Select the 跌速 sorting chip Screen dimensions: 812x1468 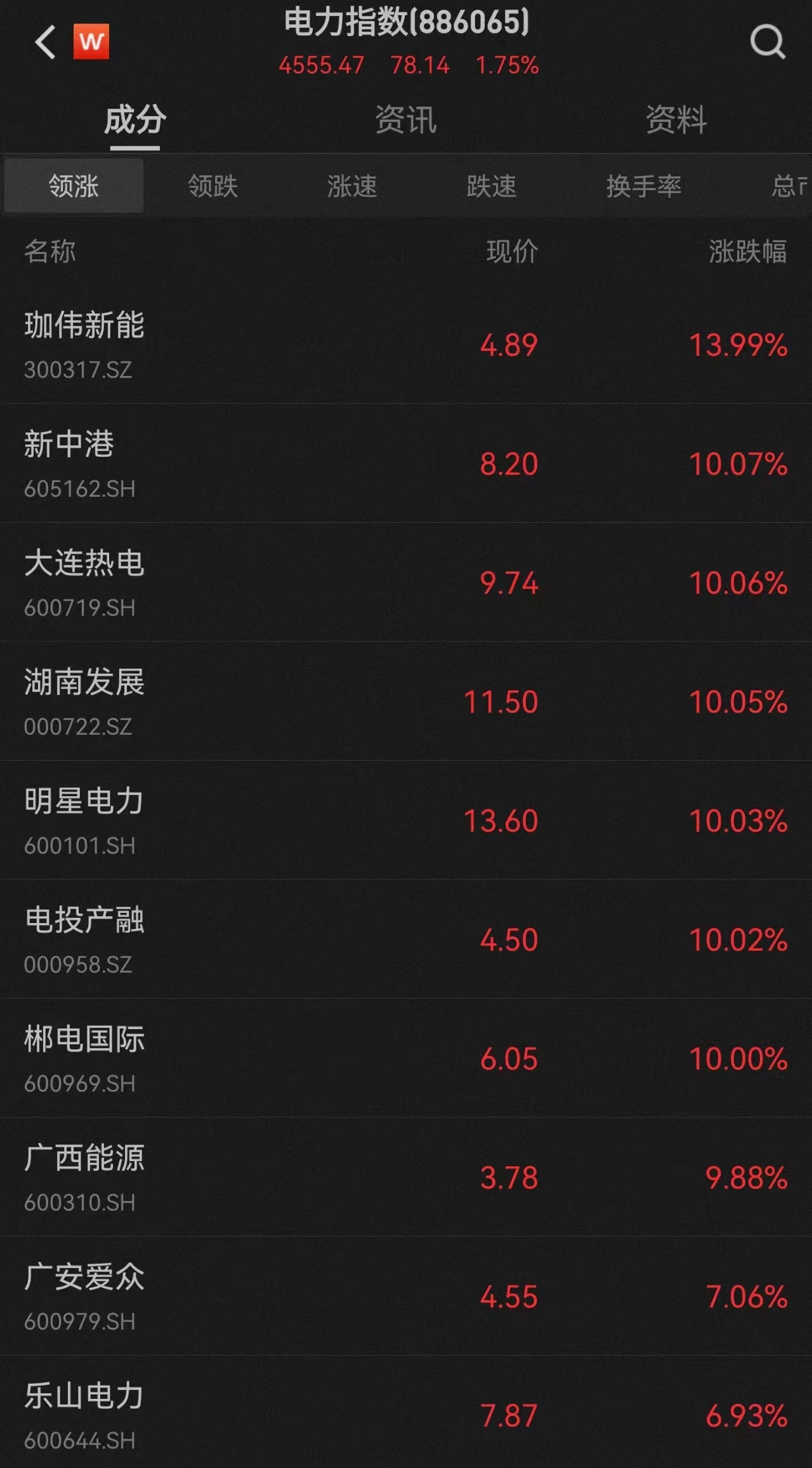point(492,186)
